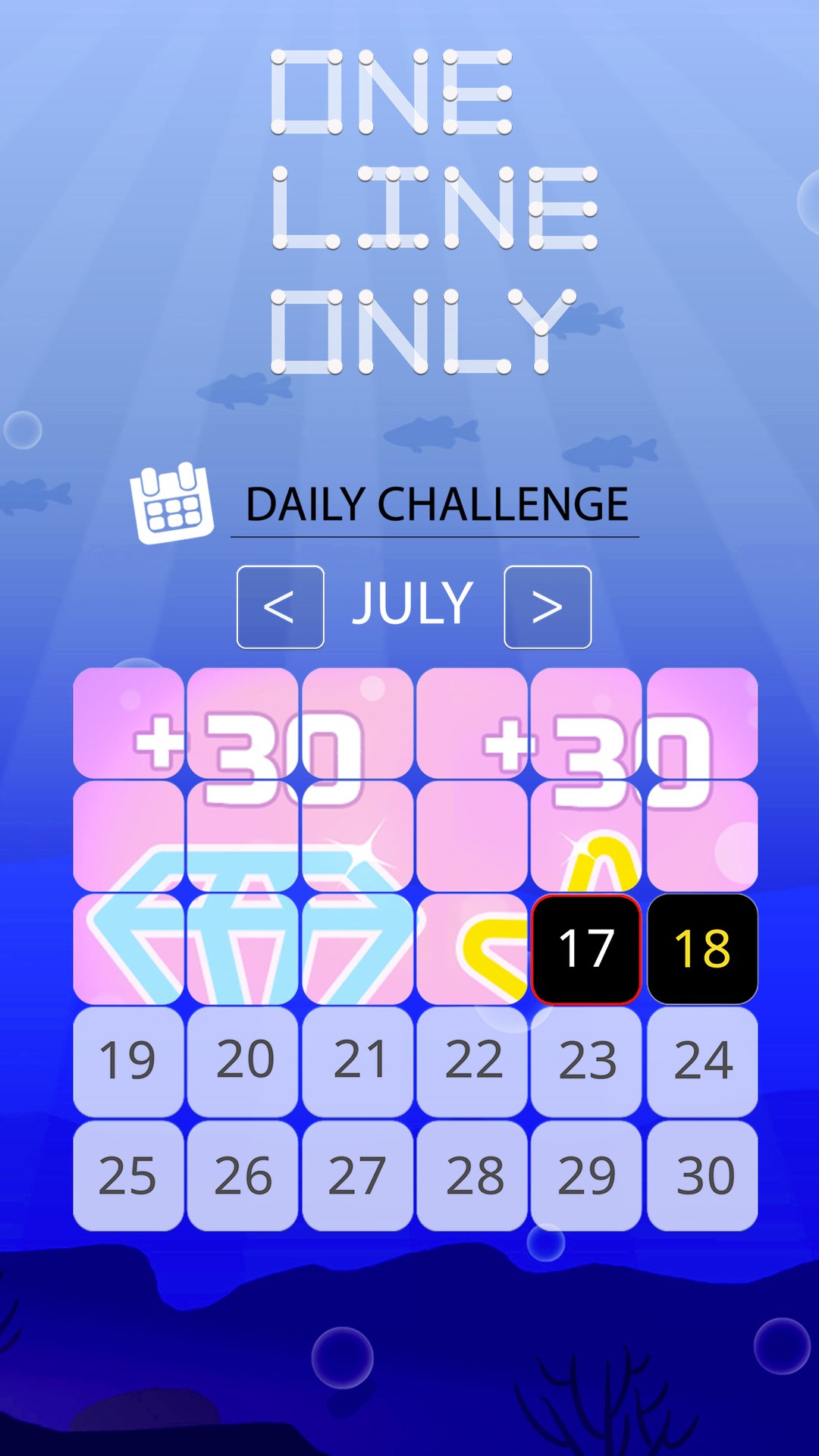Open day 27 challenge
The height and width of the screenshot is (1456, 819).
click(357, 1175)
